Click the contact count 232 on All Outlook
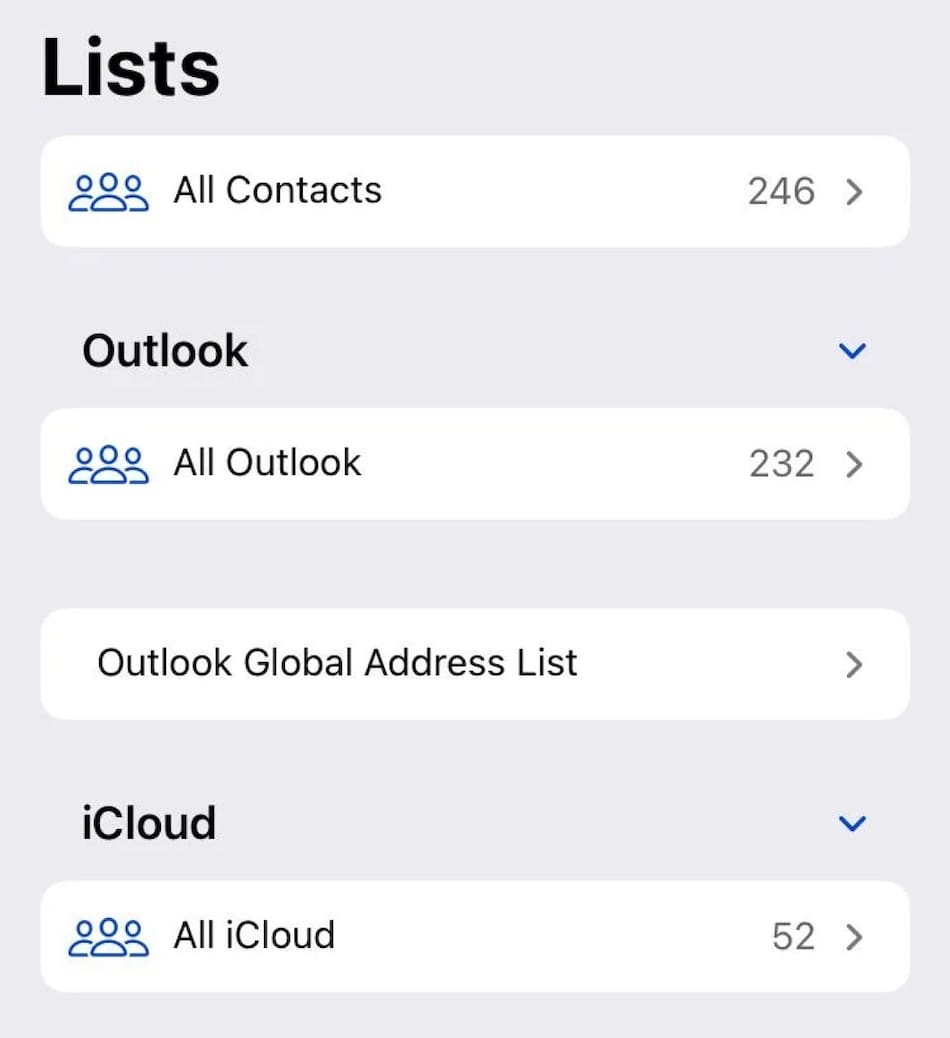 (x=782, y=463)
